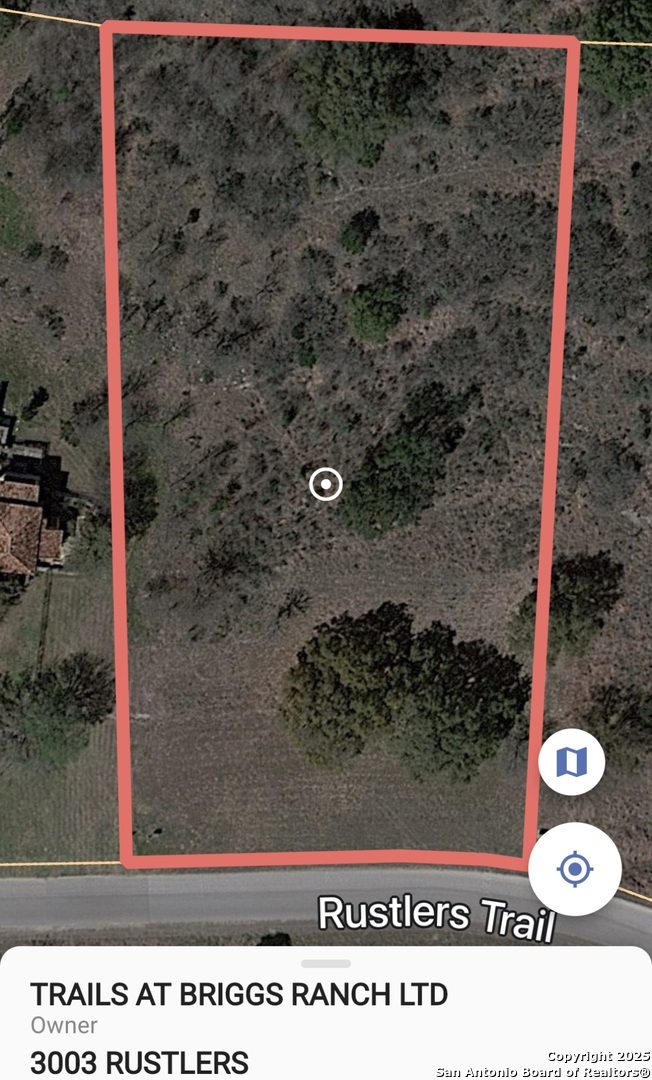Open the map layers button

point(571,763)
